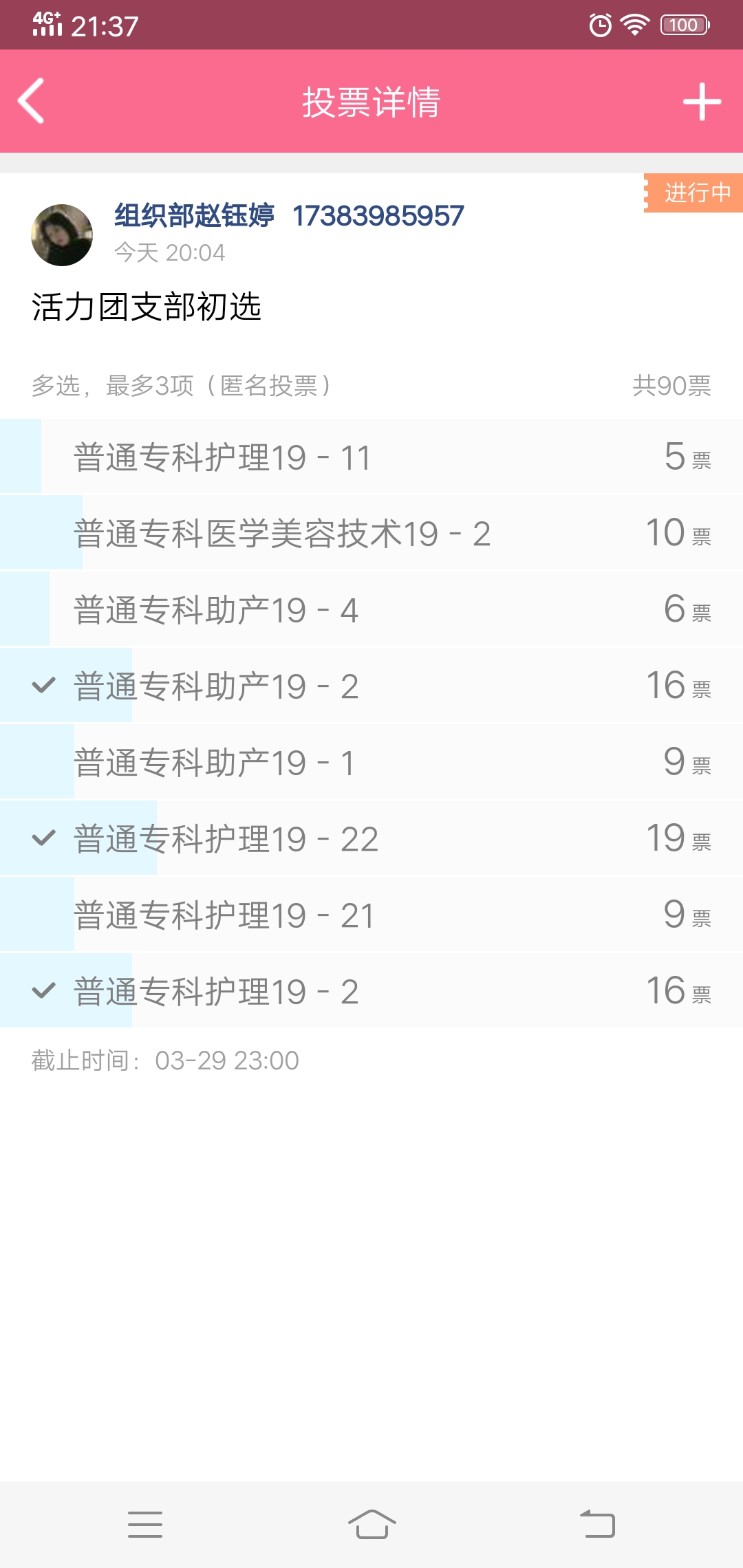The image size is (743, 1568).
Task: Go to the system home screen
Action: (371, 1524)
